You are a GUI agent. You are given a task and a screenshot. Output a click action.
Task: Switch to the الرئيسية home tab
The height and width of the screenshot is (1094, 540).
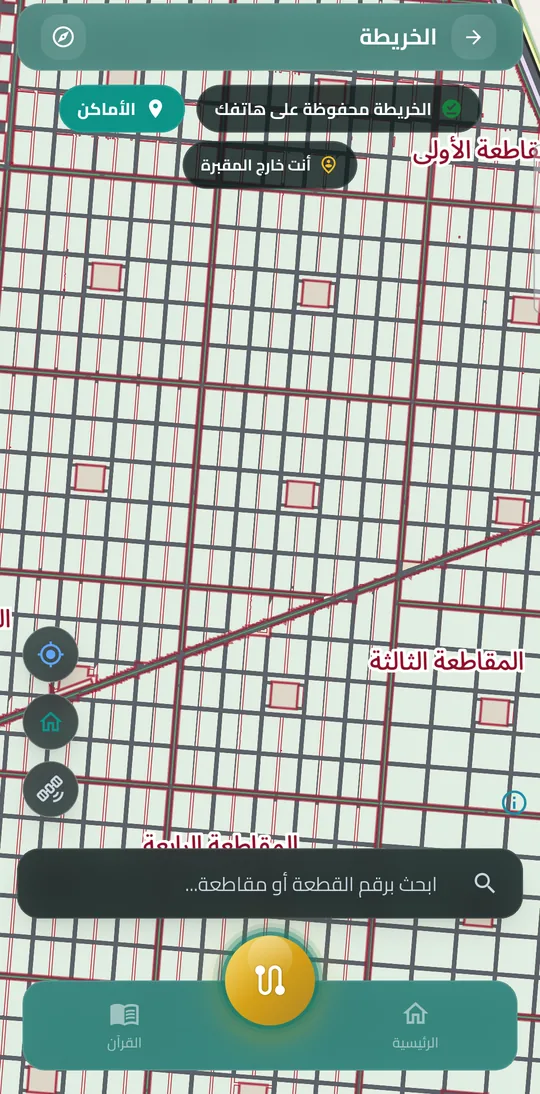tap(415, 1026)
